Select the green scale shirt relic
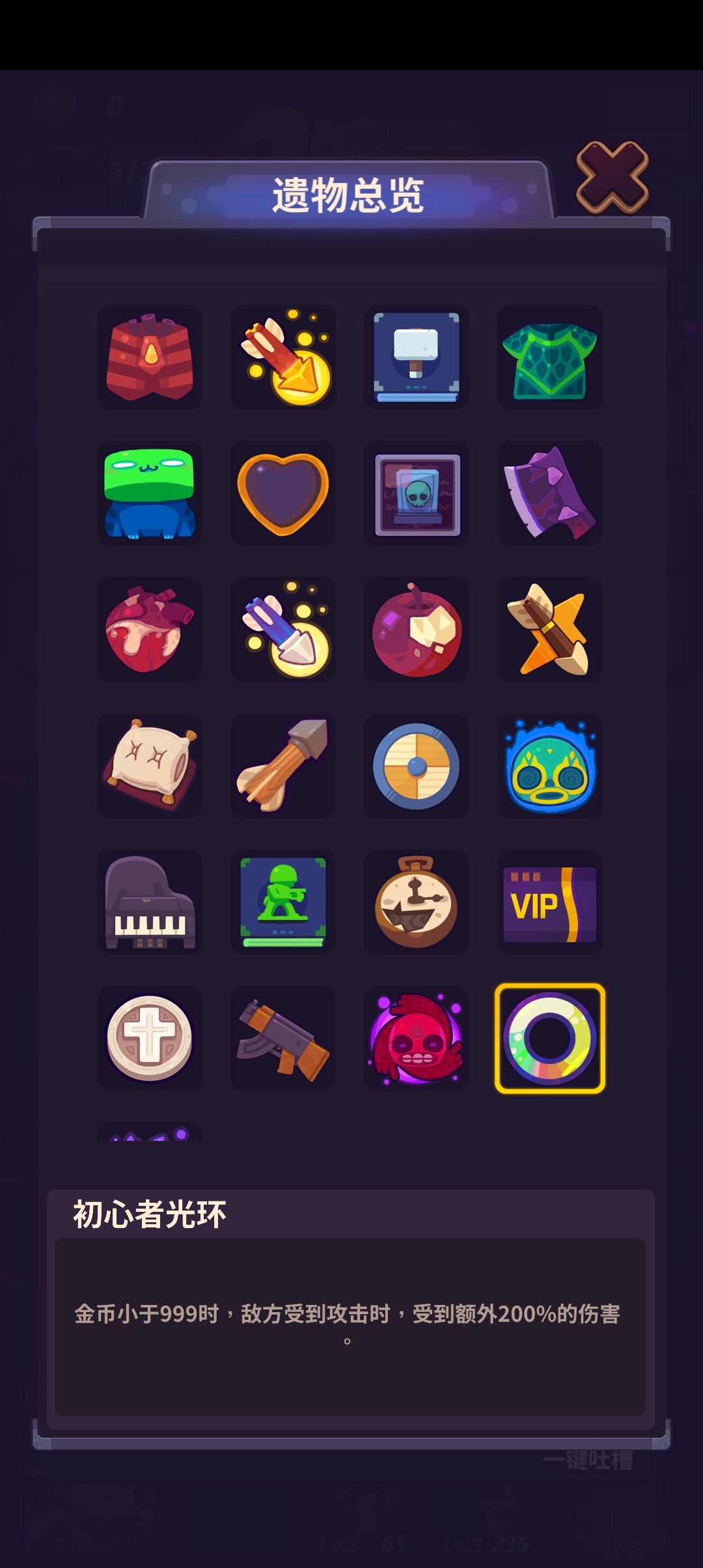Viewport: 703px width, 1568px height. pos(550,357)
